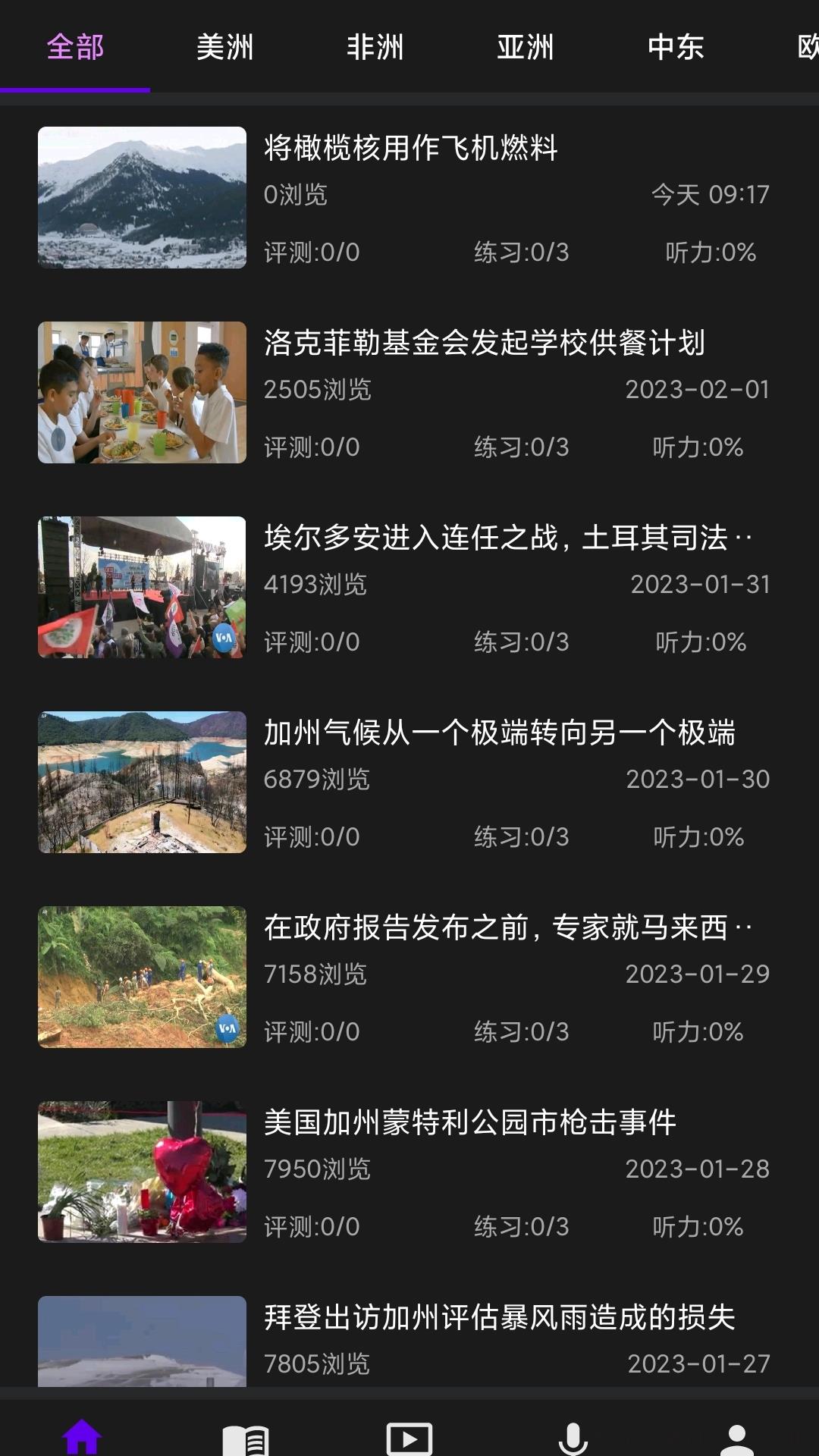Switch to the video tab
The width and height of the screenshot is (819, 1456).
(x=409, y=1439)
